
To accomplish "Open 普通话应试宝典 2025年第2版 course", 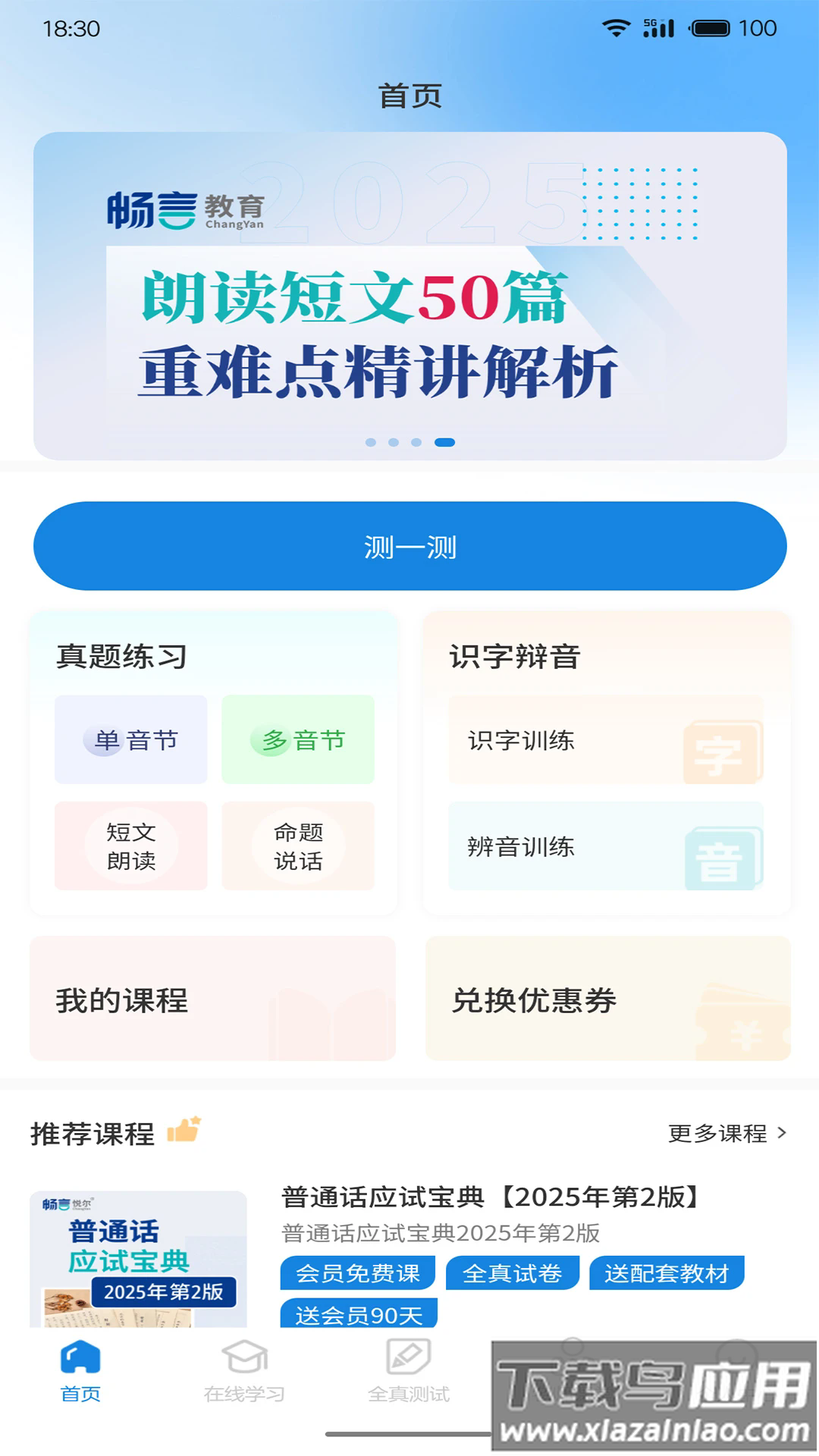I will 493,1197.
